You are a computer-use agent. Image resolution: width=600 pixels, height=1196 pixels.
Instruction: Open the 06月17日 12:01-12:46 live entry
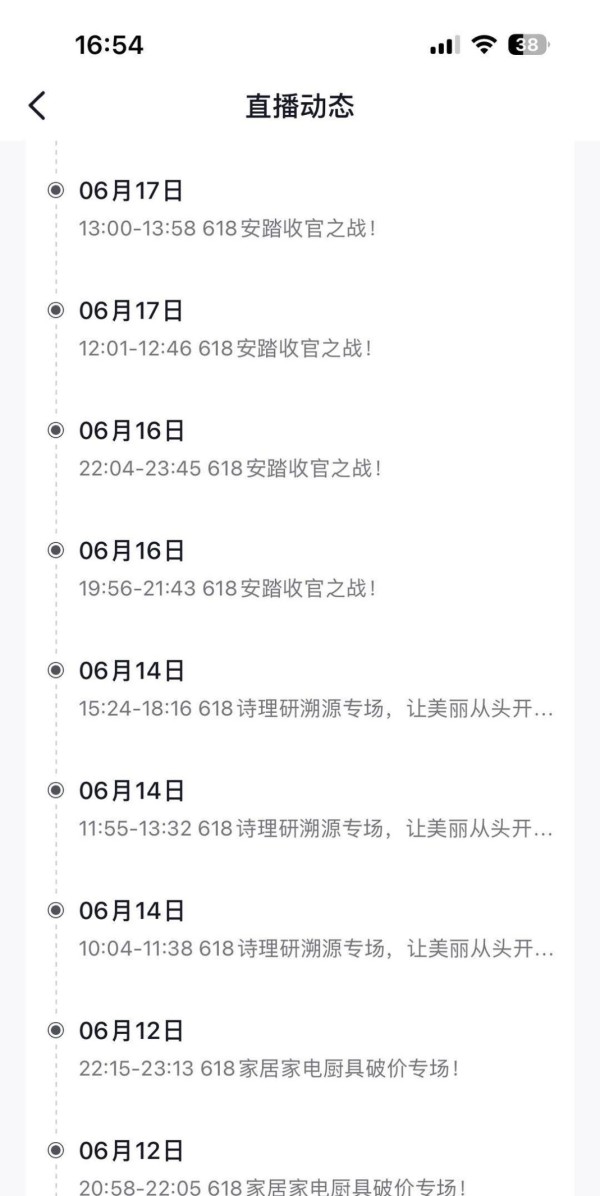300,330
